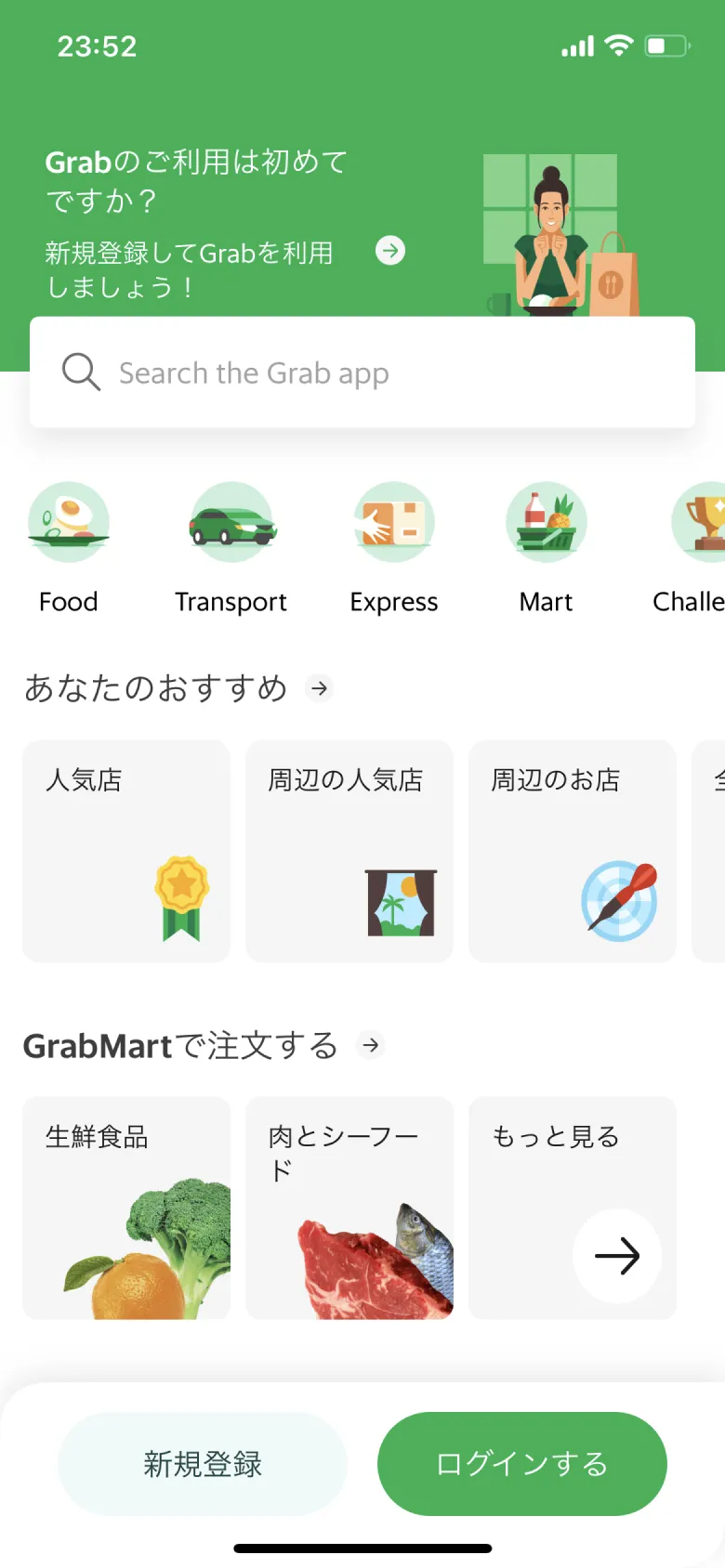
Task: Open the signup banner arrow icon
Action: tap(389, 251)
